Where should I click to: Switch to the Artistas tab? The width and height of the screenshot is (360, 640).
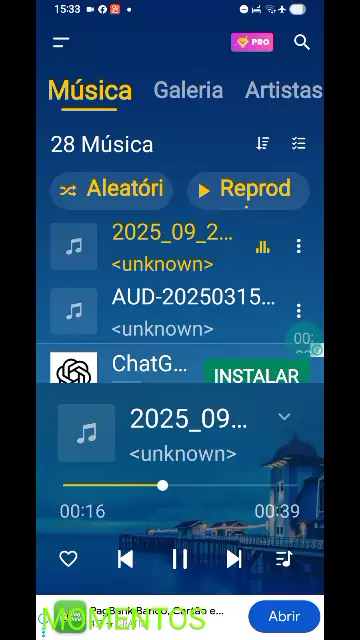pos(284,90)
